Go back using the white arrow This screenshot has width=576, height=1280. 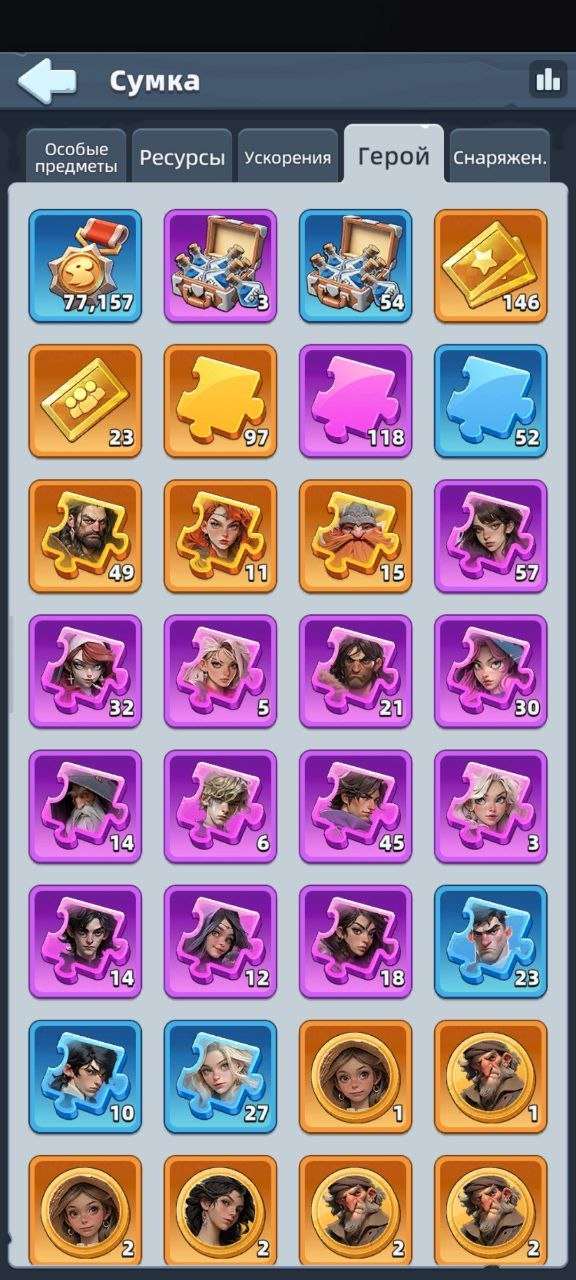click(46, 81)
